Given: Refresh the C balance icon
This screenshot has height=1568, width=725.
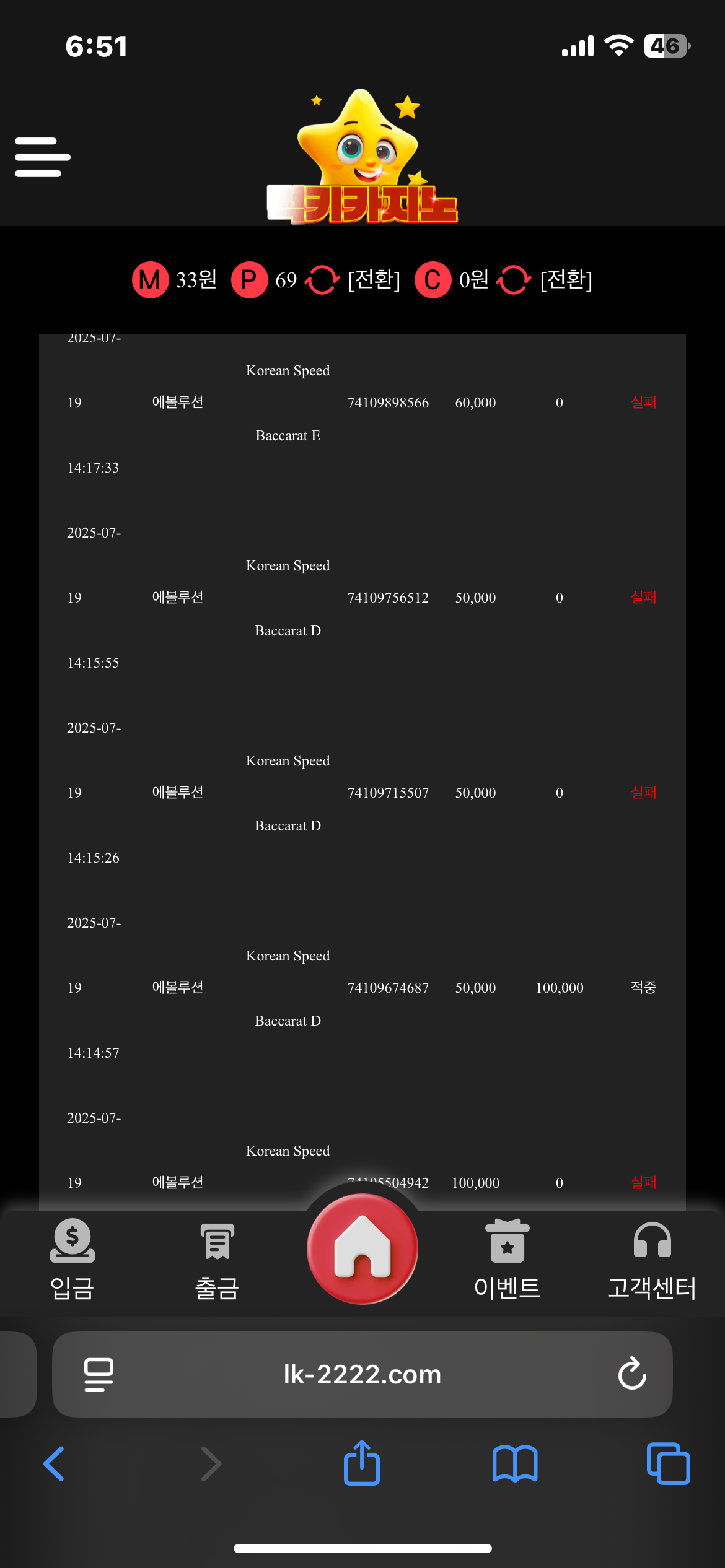Looking at the screenshot, I should coord(513,280).
